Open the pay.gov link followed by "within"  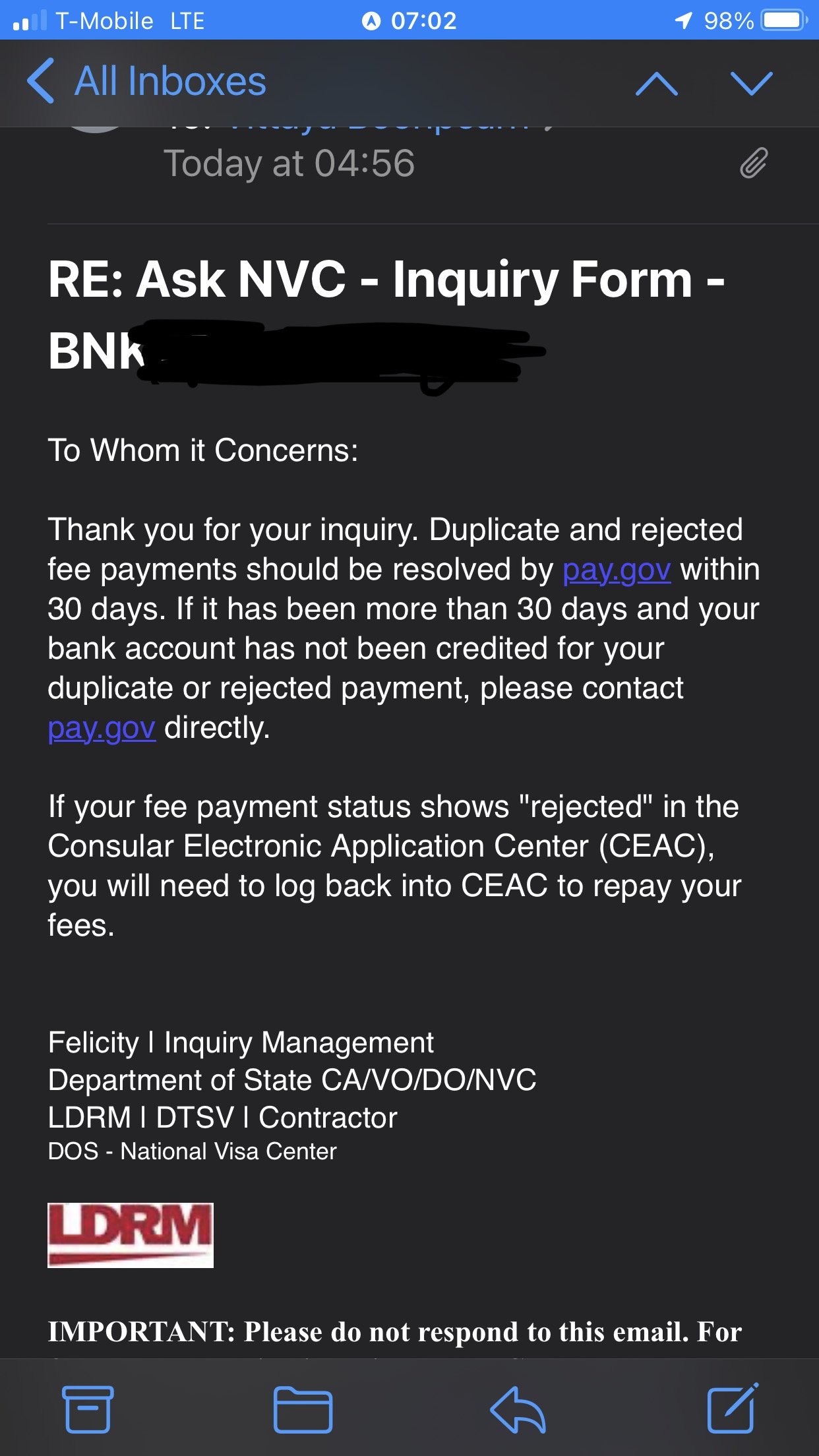point(617,570)
